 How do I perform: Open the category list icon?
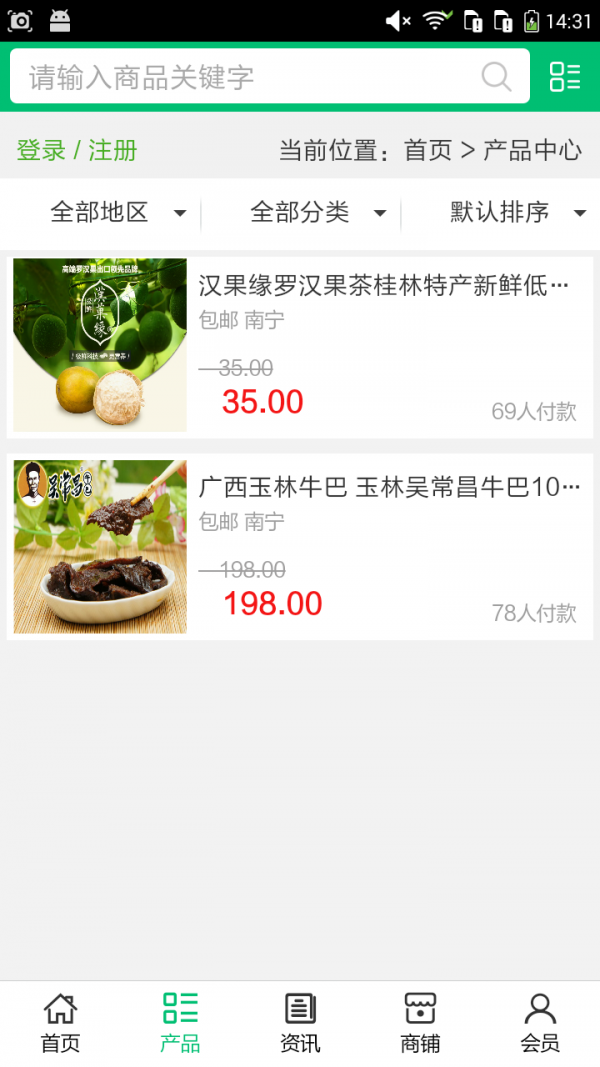pyautogui.click(x=565, y=77)
